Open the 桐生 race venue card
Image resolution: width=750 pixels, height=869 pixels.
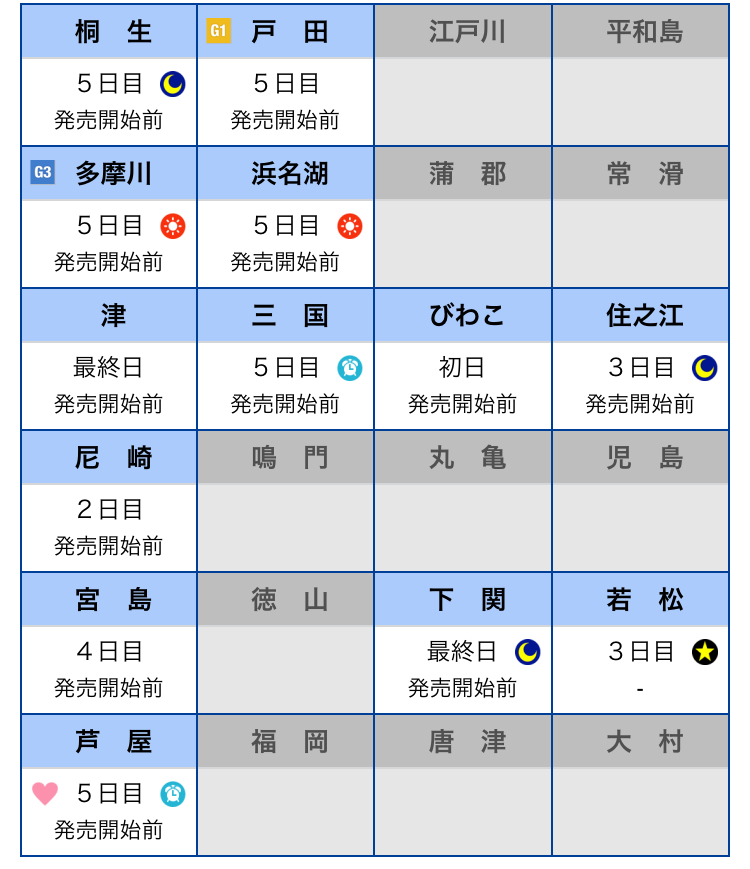point(109,76)
